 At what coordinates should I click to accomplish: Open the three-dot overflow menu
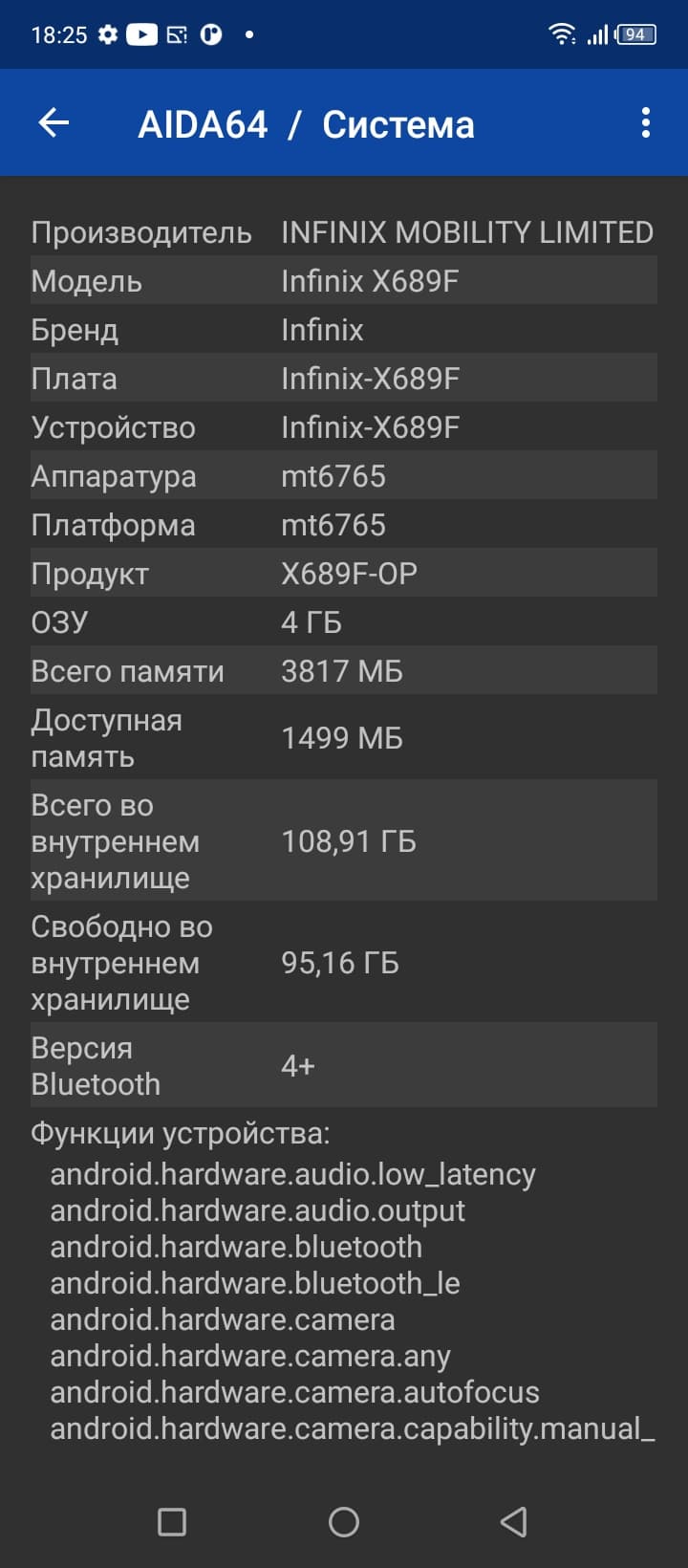point(646,123)
